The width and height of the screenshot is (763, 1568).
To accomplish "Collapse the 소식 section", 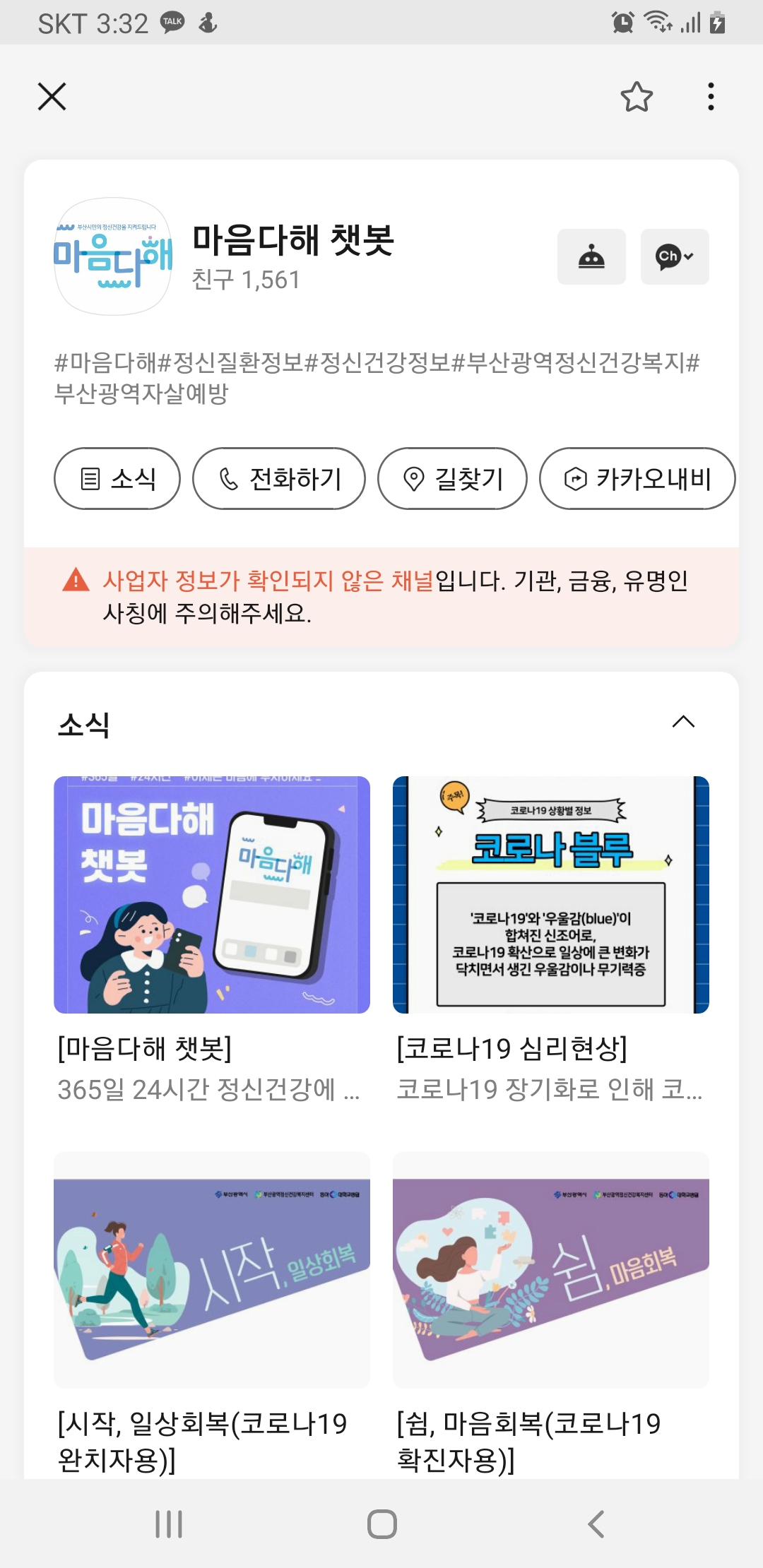I will tap(683, 722).
